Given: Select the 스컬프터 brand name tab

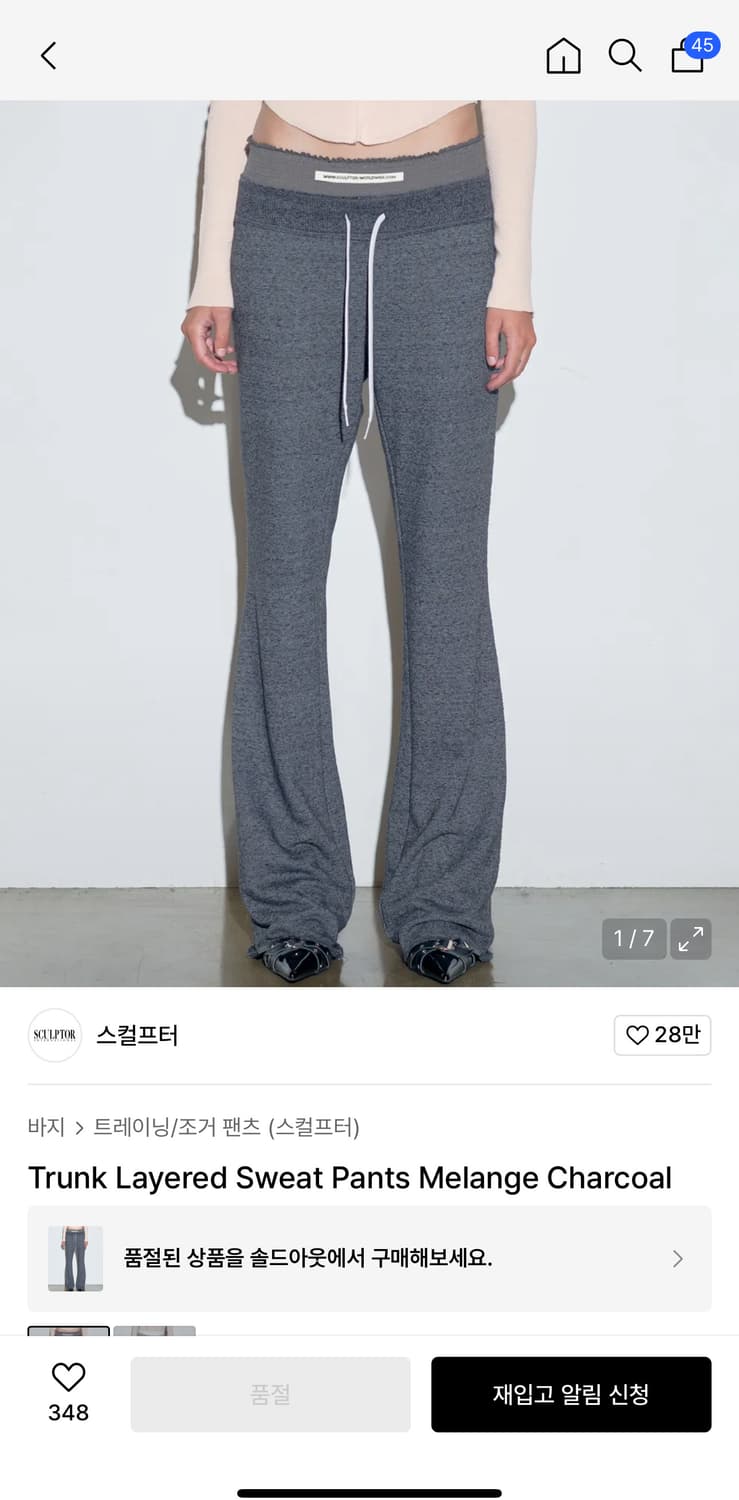Looking at the screenshot, I should (137, 1036).
